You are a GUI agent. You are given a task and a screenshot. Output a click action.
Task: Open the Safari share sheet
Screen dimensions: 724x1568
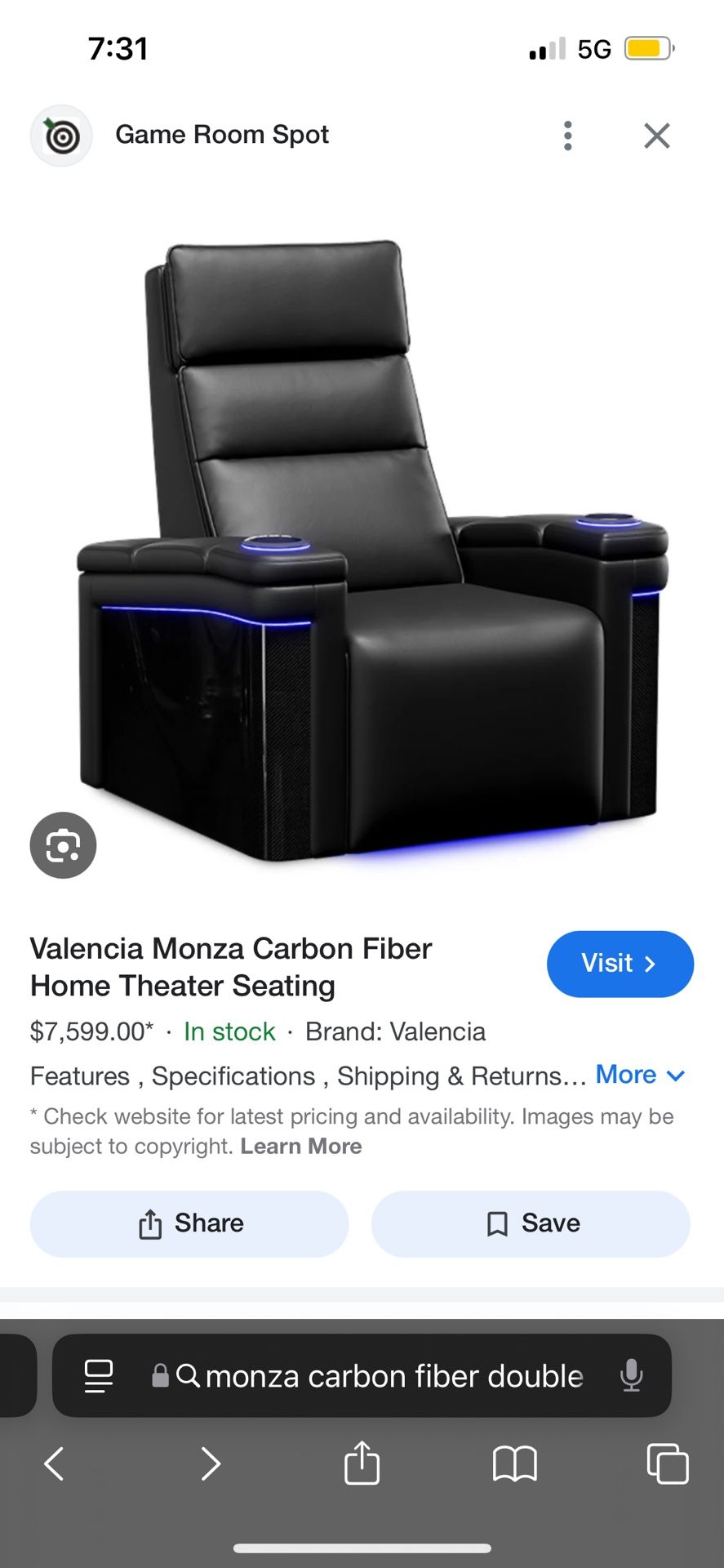point(362,1462)
